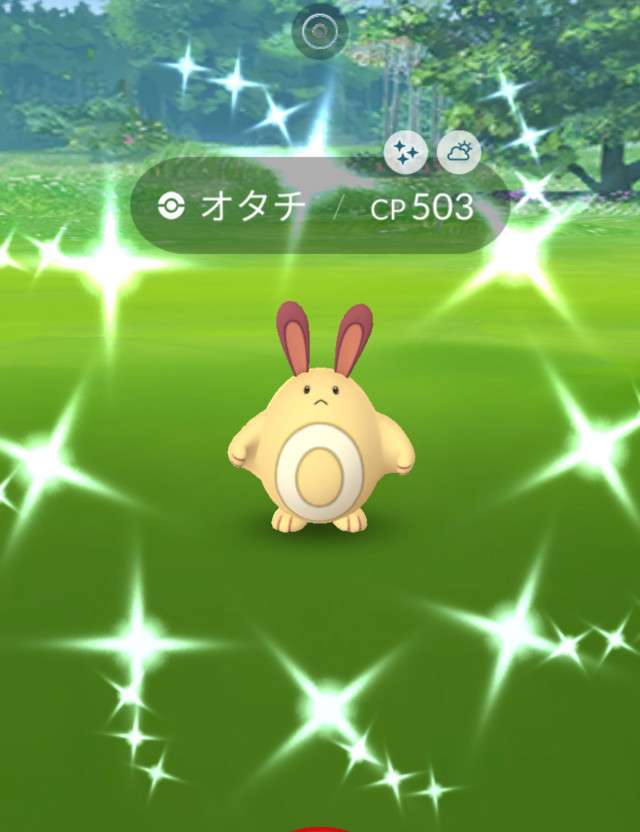Tap the circular camera icon at top
The width and height of the screenshot is (640, 832).
(320, 31)
